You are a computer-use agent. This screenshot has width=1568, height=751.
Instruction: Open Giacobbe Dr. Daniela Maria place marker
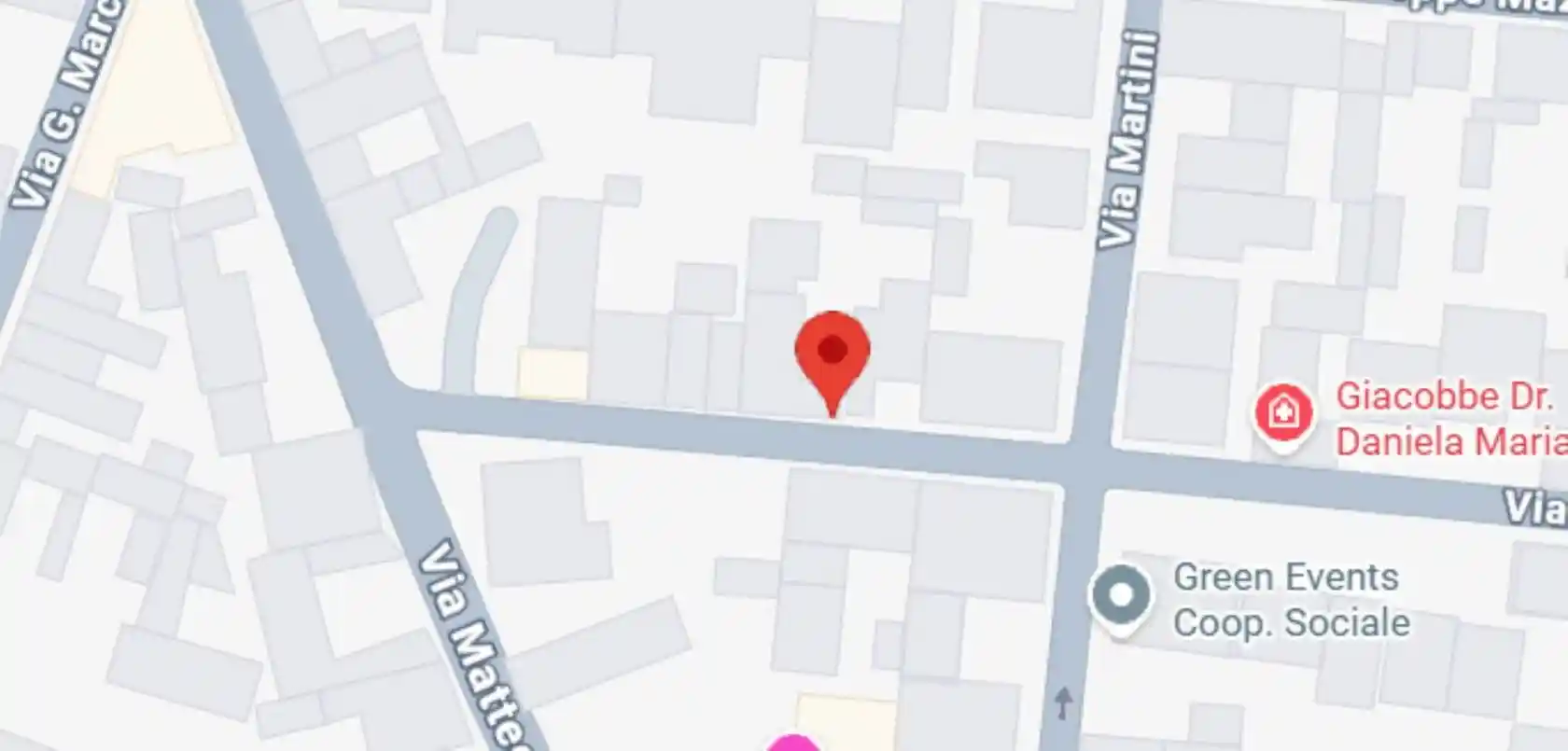tap(1284, 412)
